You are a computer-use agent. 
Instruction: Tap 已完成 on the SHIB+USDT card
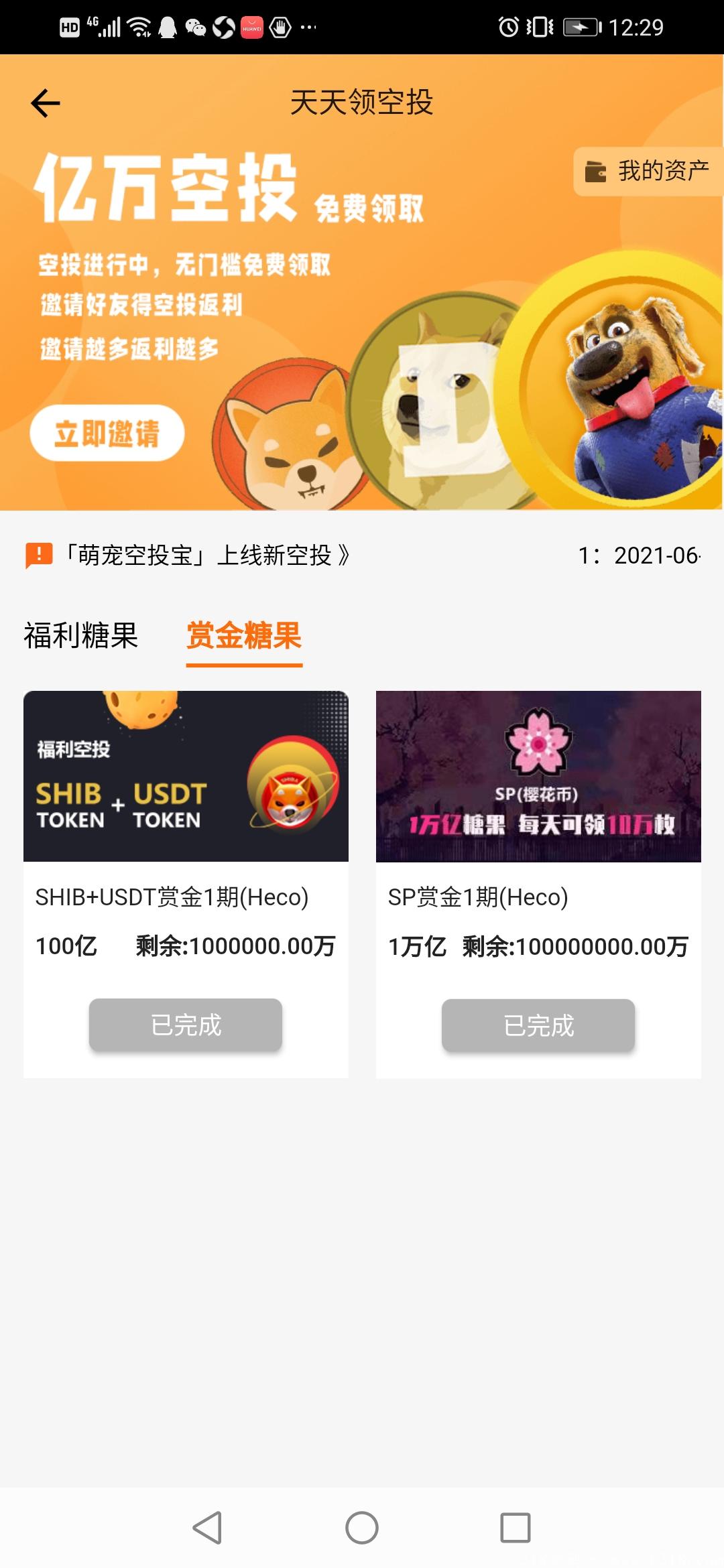tap(184, 1025)
